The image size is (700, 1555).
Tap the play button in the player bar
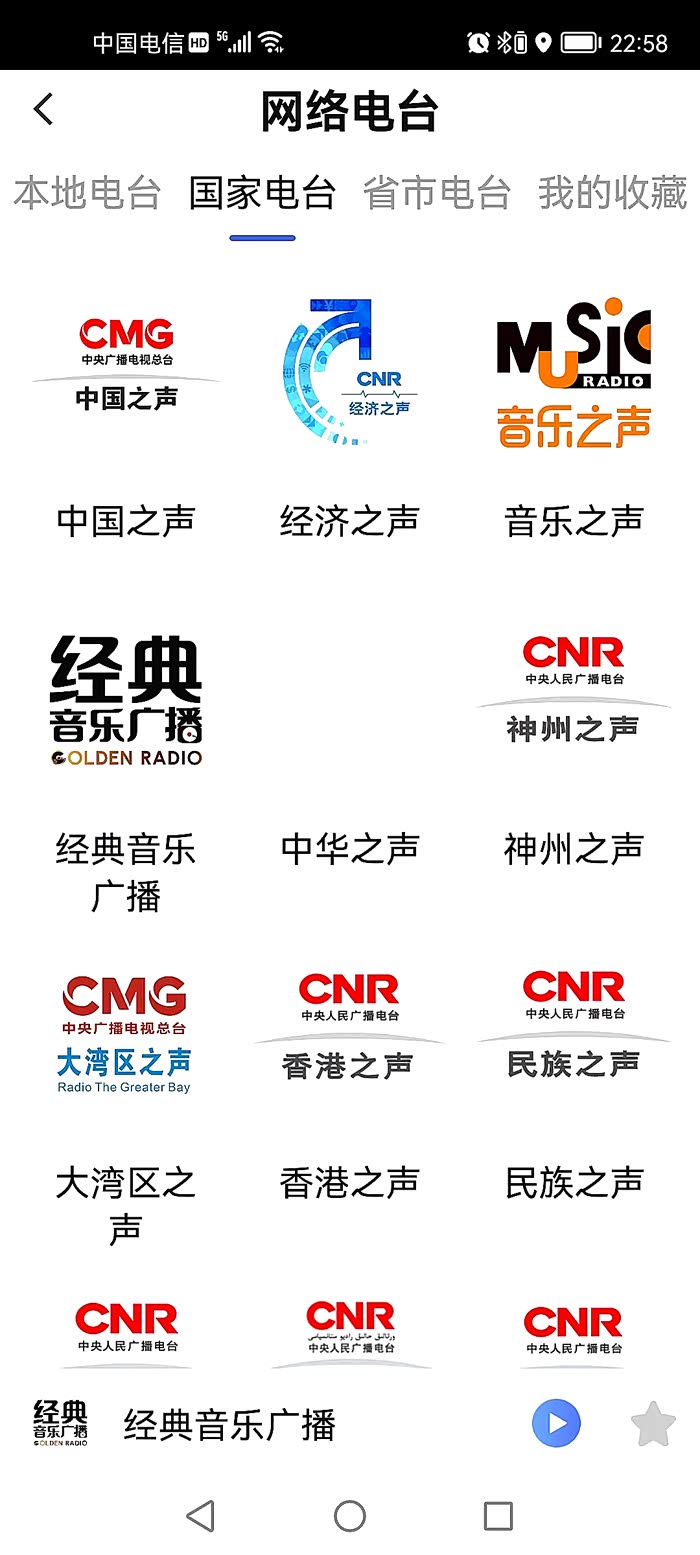click(x=556, y=1423)
